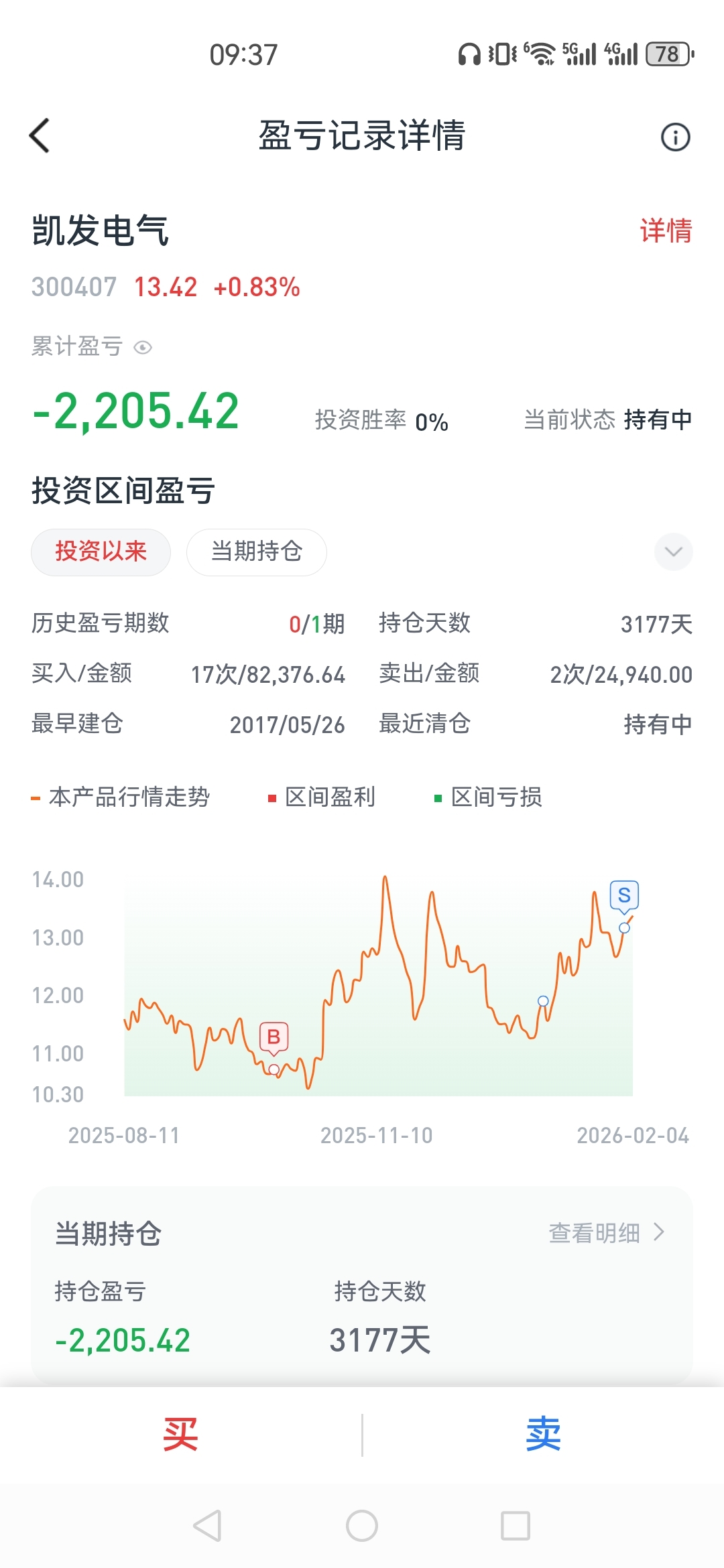Open the system recent apps view
This screenshot has width=724, height=1568.
tap(516, 1526)
